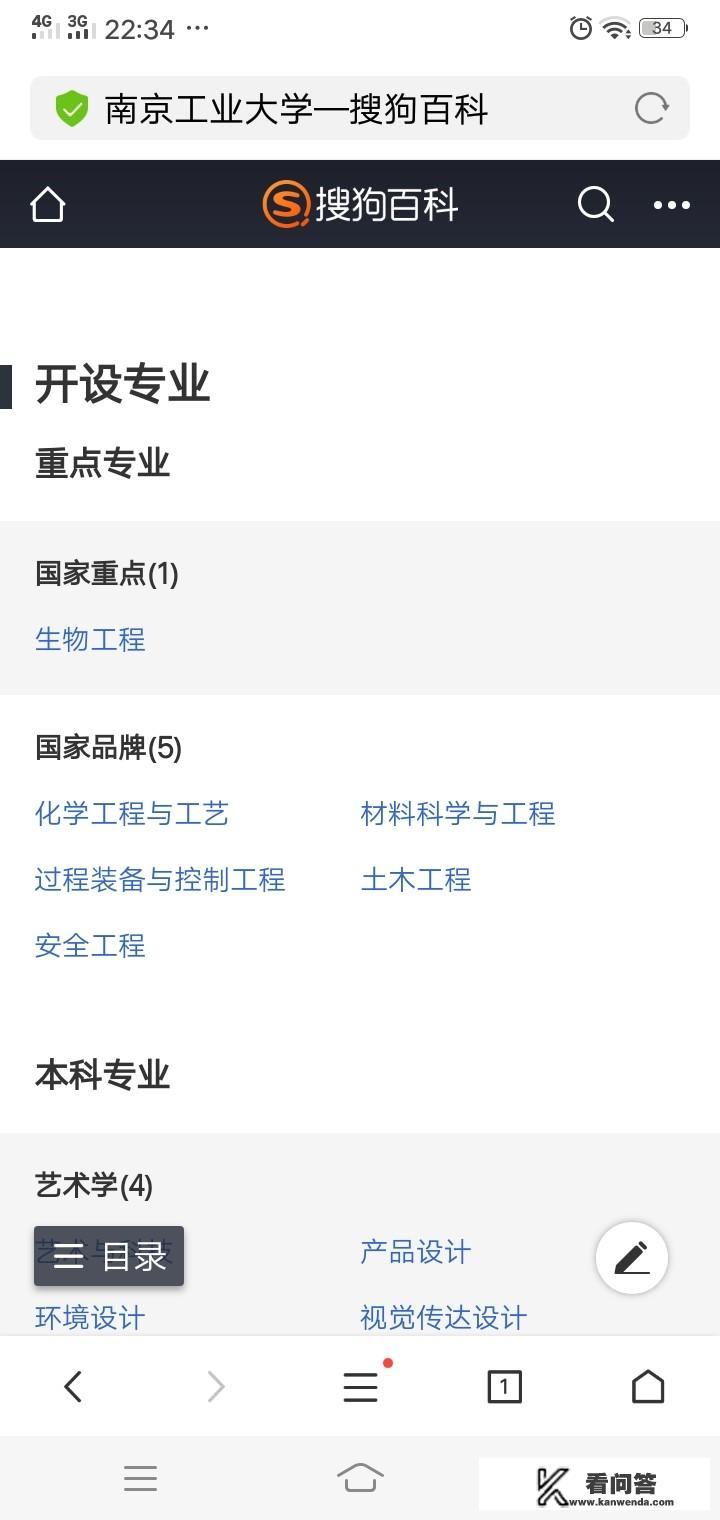Screen dimensions: 720x1520
Task: Open the more options icon in the header
Action: point(671,204)
